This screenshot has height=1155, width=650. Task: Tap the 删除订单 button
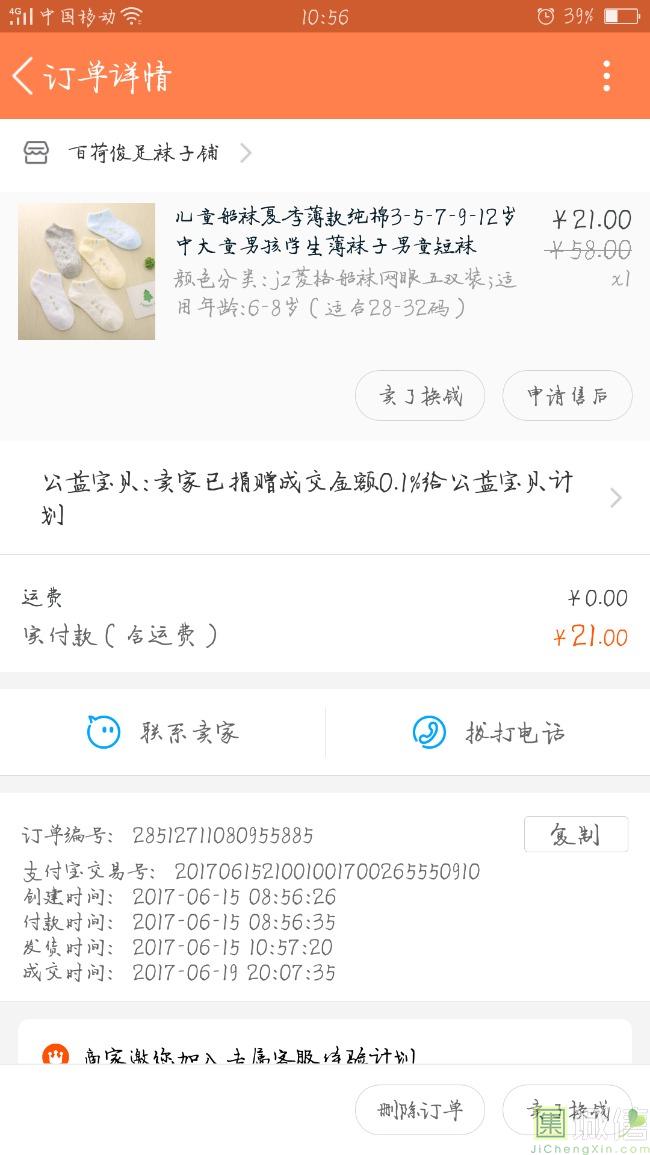tap(420, 1110)
